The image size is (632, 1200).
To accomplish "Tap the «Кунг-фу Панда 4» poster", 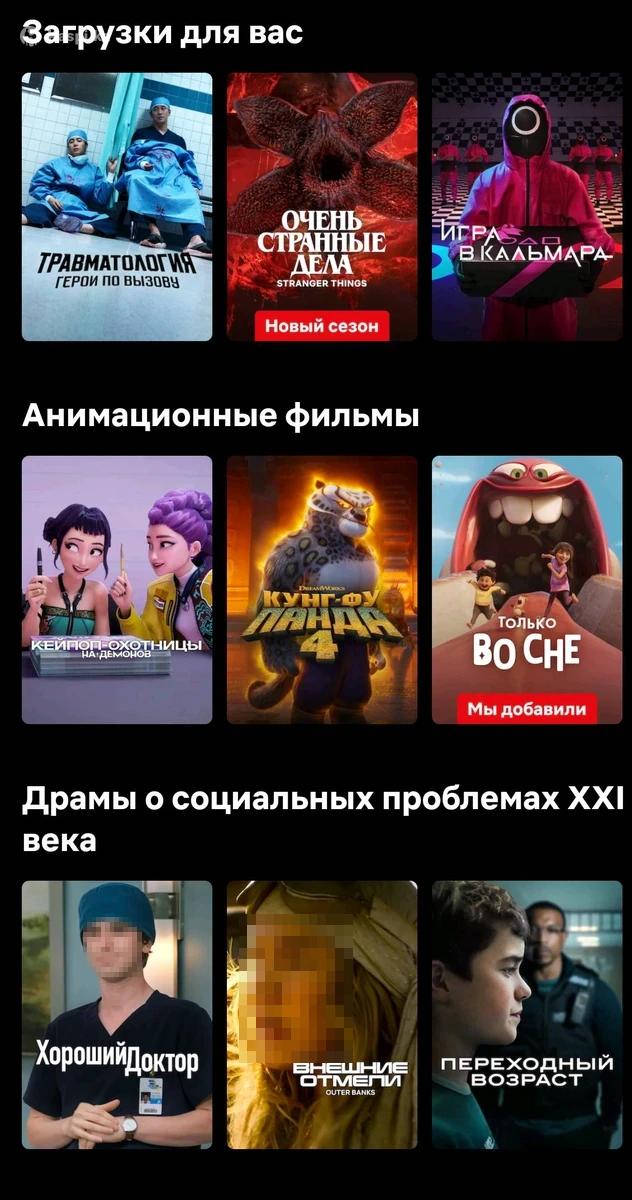I will pyautogui.click(x=322, y=590).
